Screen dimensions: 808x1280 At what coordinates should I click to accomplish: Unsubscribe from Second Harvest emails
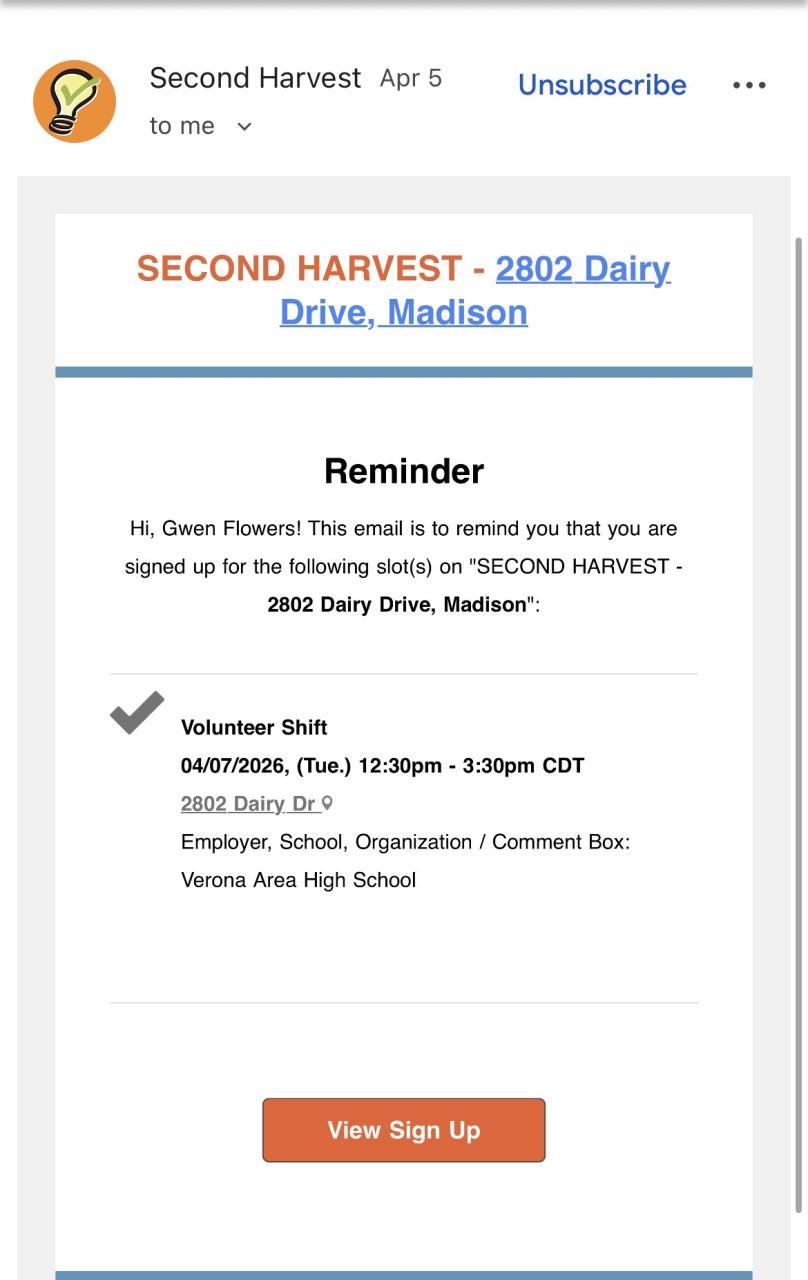602,85
